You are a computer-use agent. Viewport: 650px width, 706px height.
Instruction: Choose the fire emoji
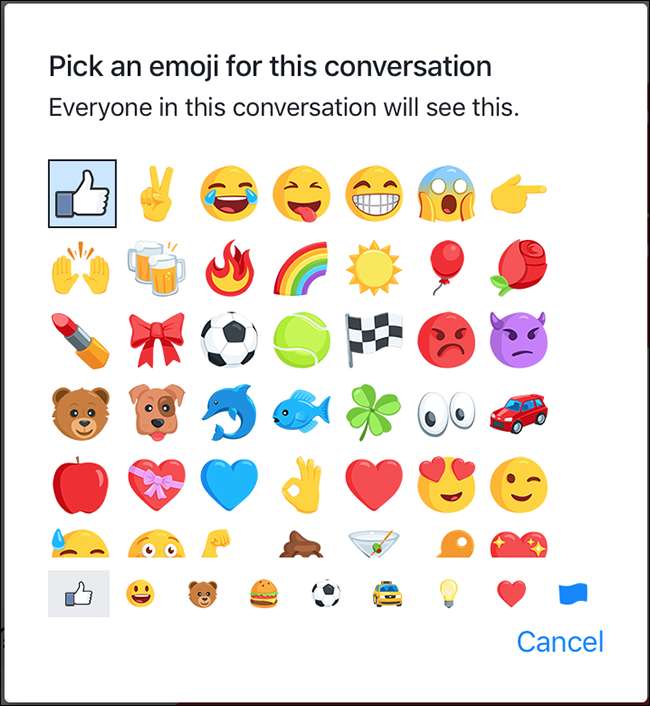click(228, 268)
